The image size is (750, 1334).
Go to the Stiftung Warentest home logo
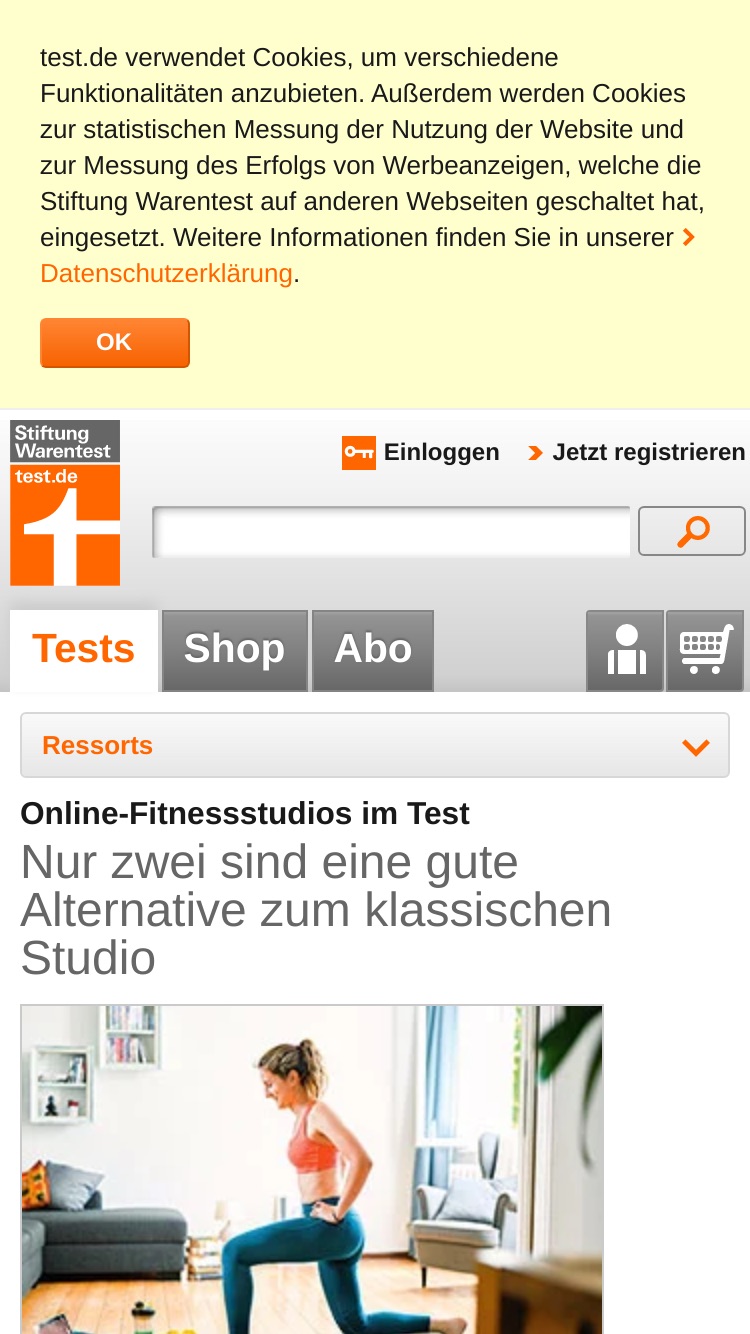click(65, 503)
